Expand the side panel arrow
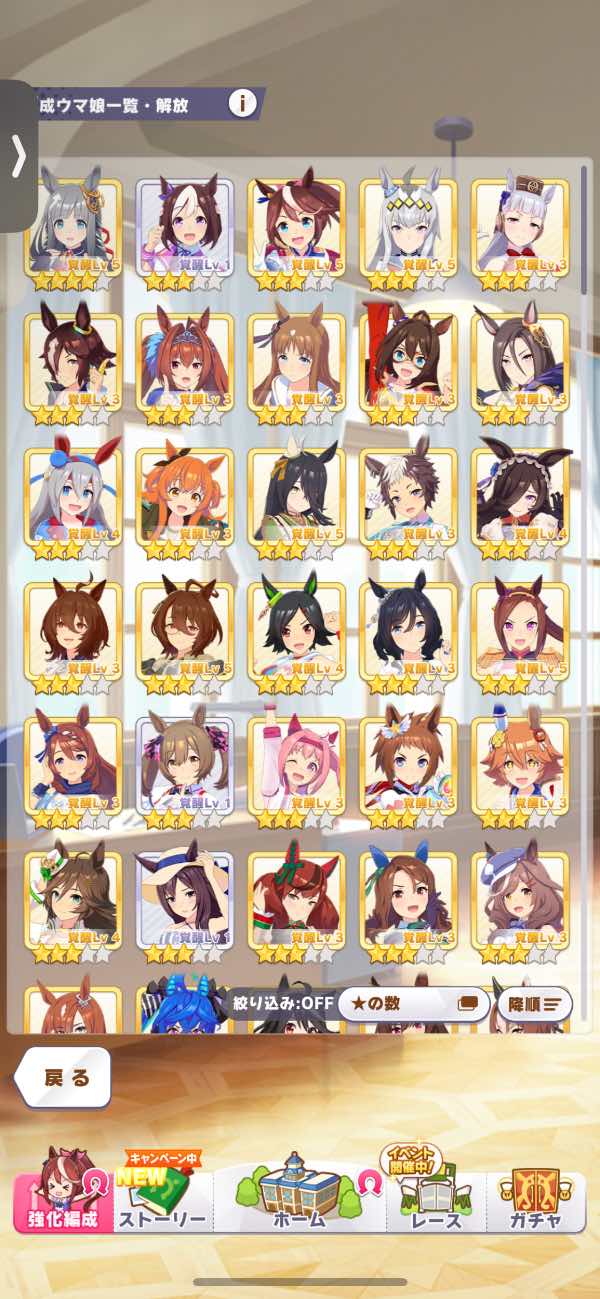The width and height of the screenshot is (600, 1299). point(18,156)
